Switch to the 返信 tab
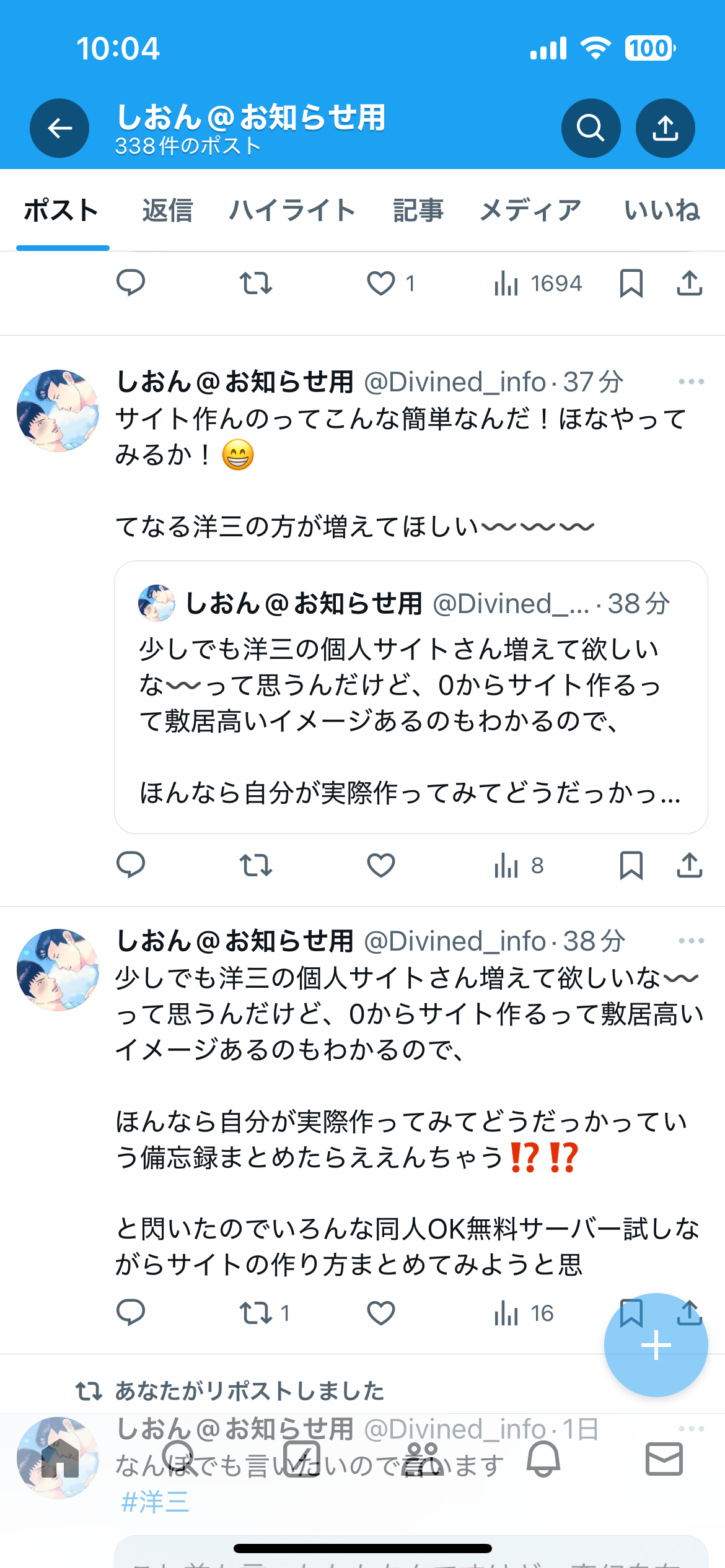 point(167,211)
